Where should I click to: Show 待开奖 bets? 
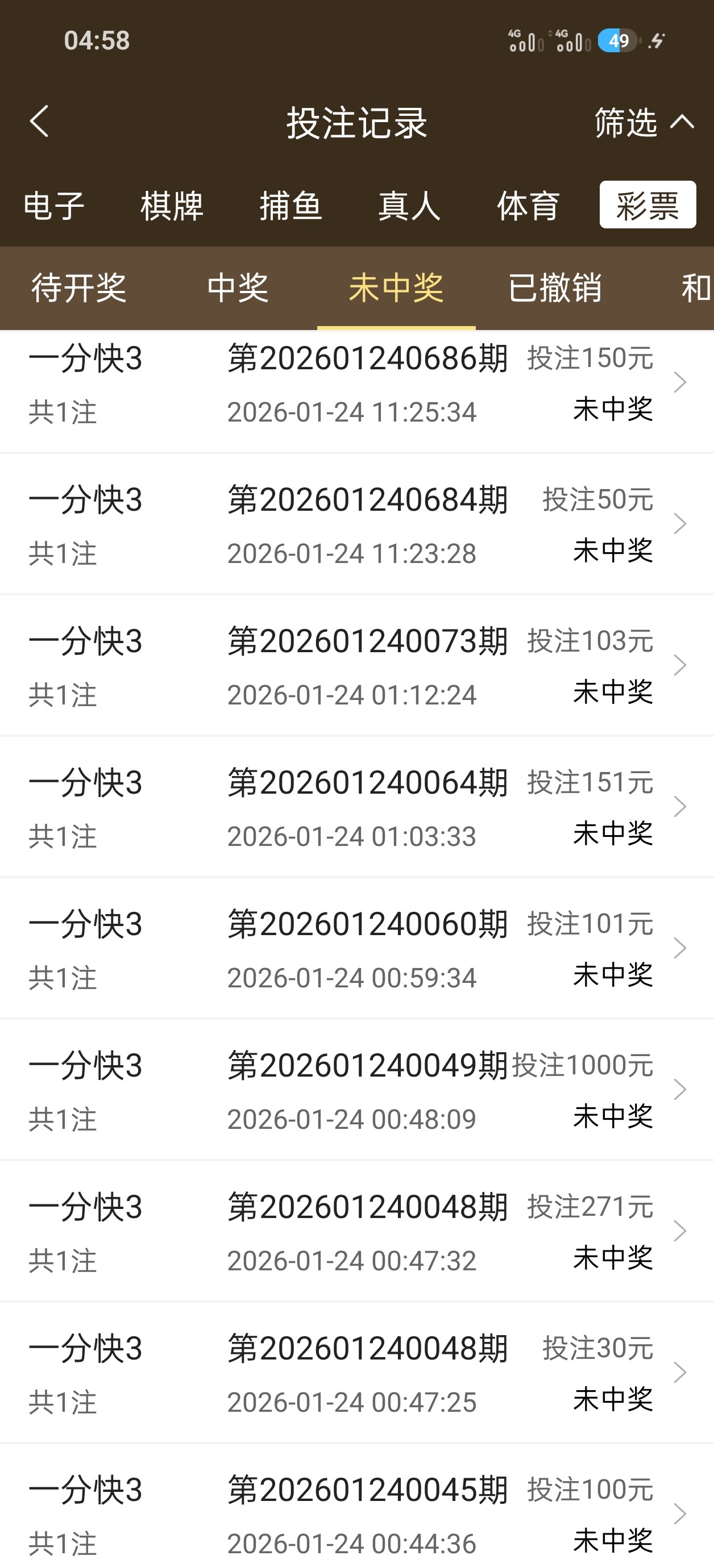coord(78,288)
